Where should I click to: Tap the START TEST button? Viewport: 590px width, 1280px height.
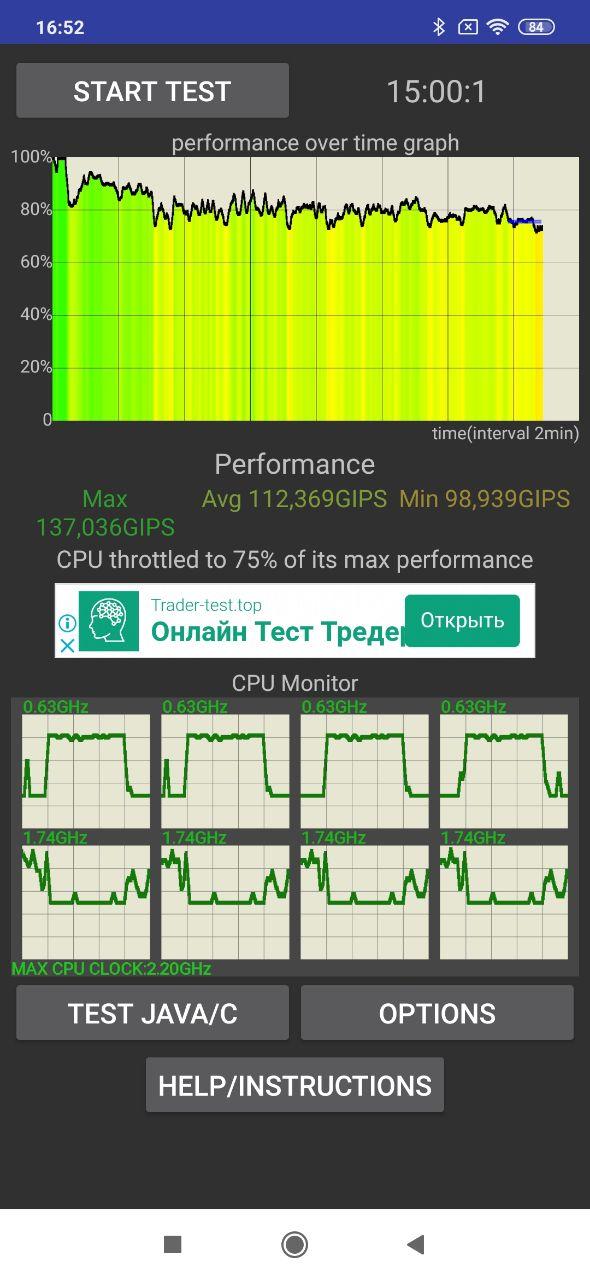[152, 91]
